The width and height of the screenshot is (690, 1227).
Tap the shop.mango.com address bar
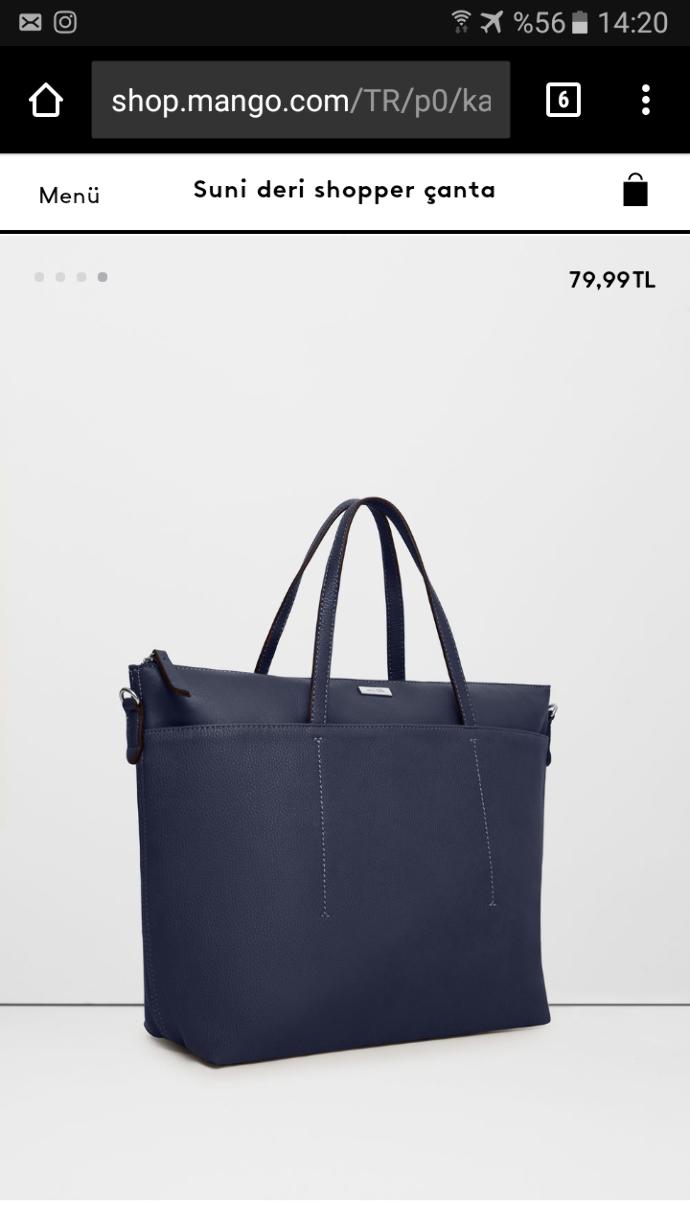click(x=300, y=100)
